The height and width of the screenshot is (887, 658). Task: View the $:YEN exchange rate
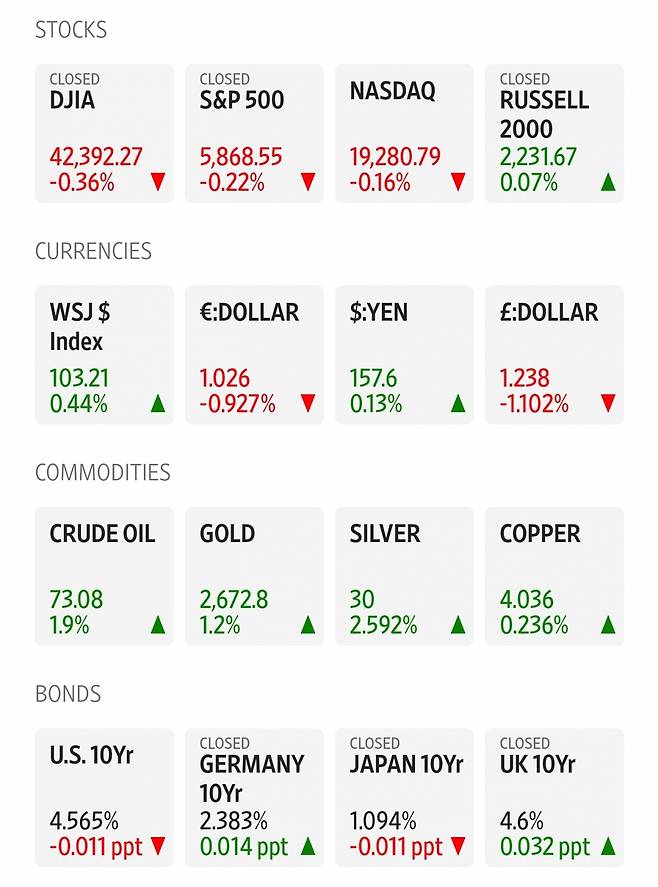click(x=404, y=355)
